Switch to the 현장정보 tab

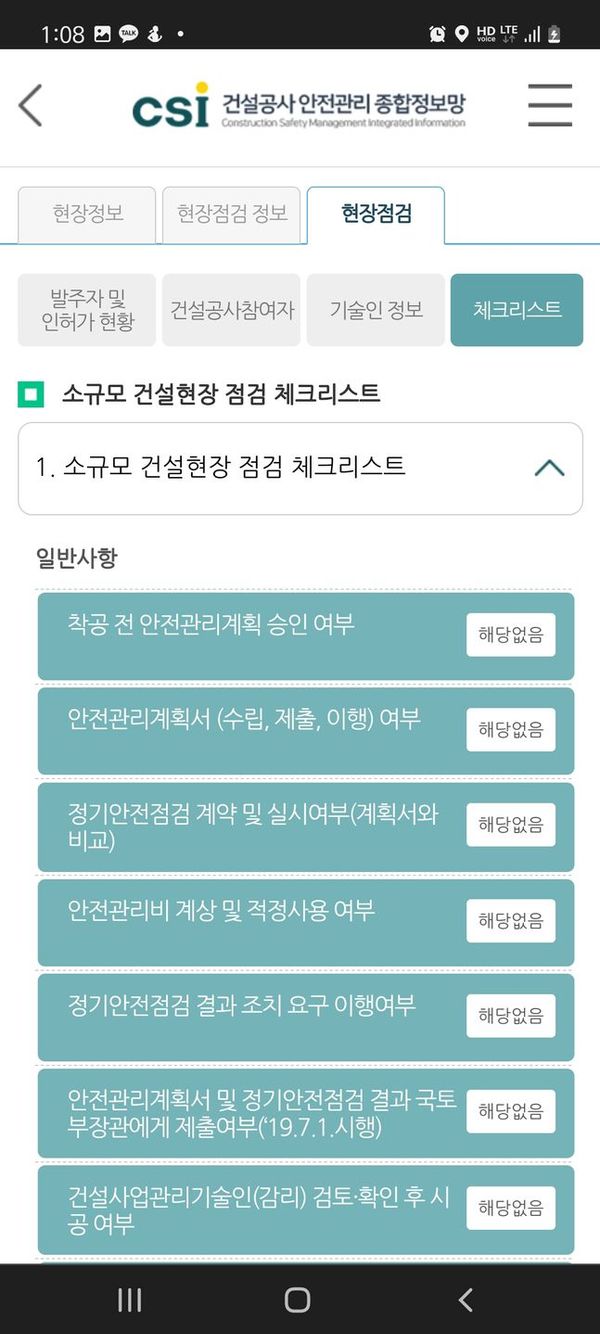coord(88,214)
